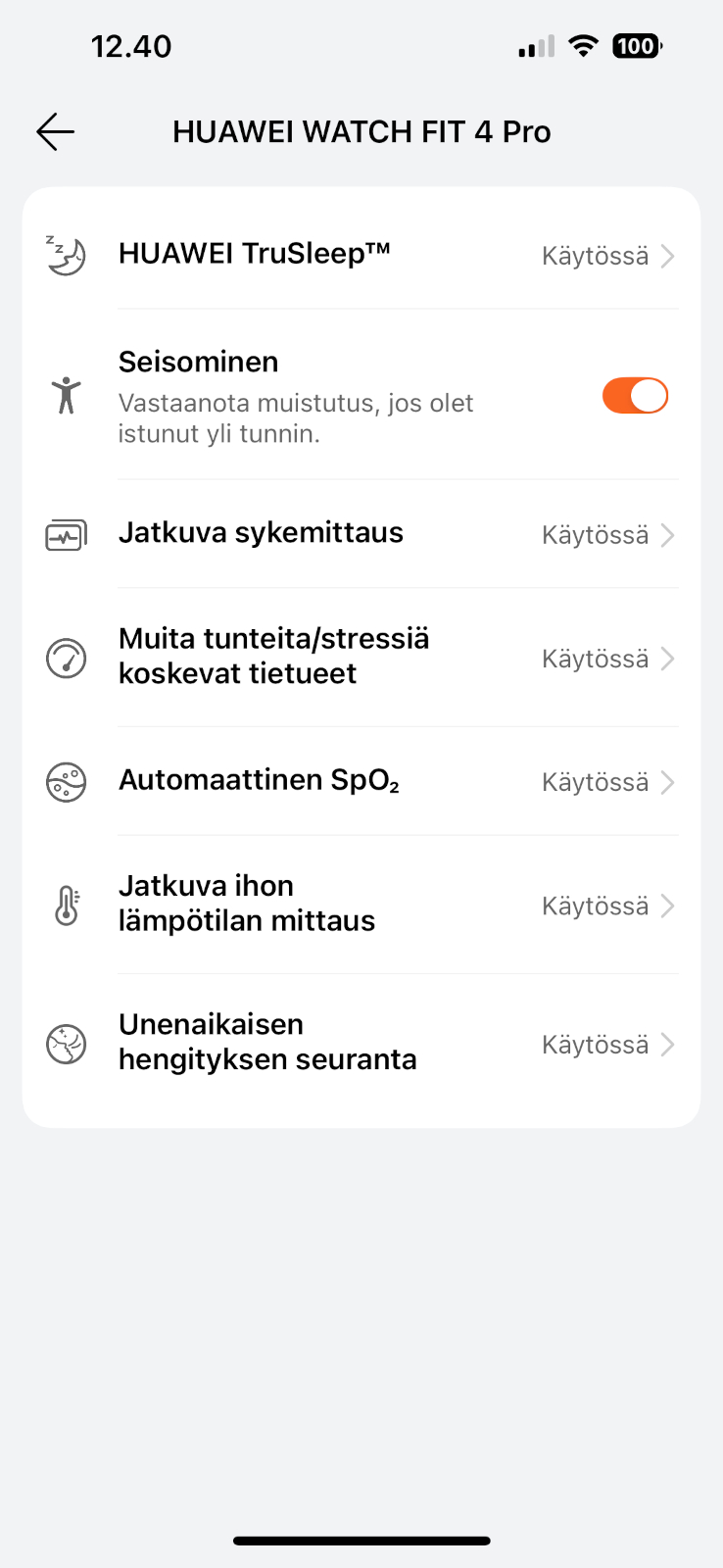Open Unenaikaisen hengityksen seuranta
Viewport: 723px width, 1568px height.
361,1043
